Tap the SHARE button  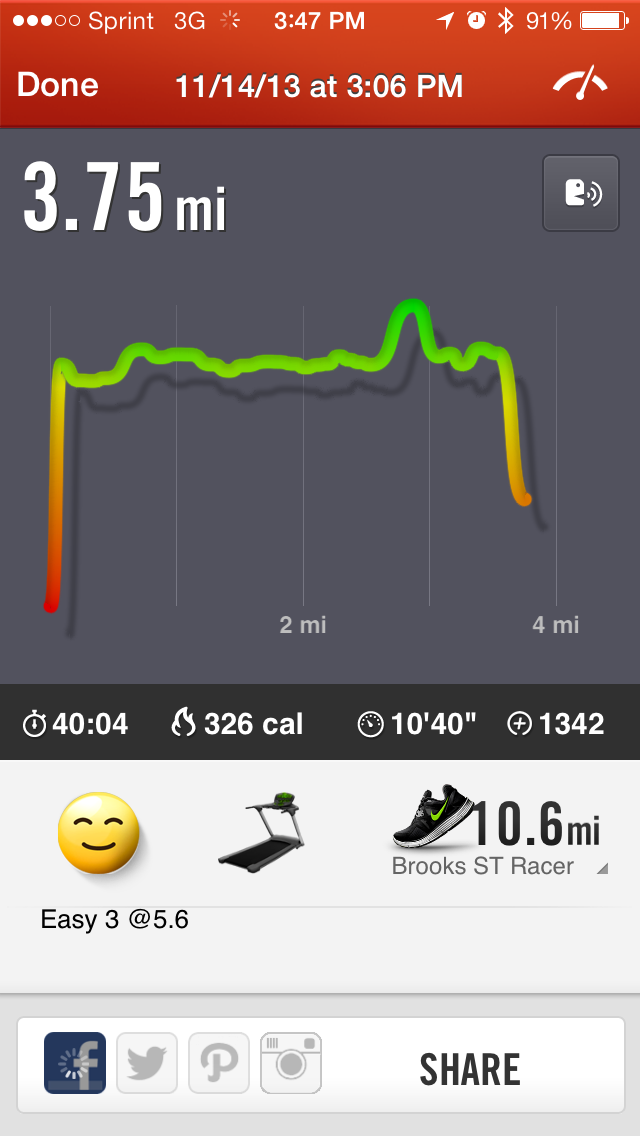click(x=470, y=1069)
